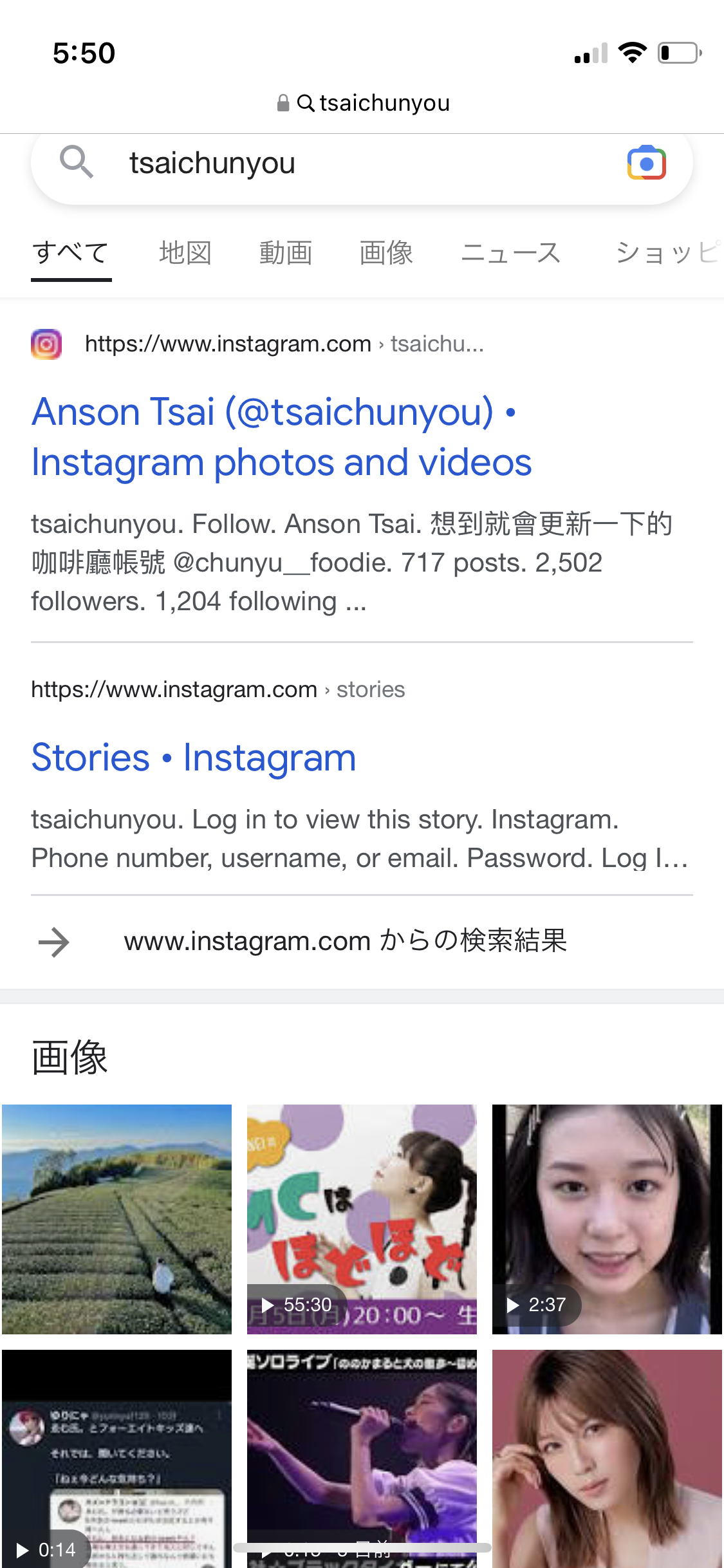Tap the tsaichunyou address bar at top
724x1568 pixels.
364,103
